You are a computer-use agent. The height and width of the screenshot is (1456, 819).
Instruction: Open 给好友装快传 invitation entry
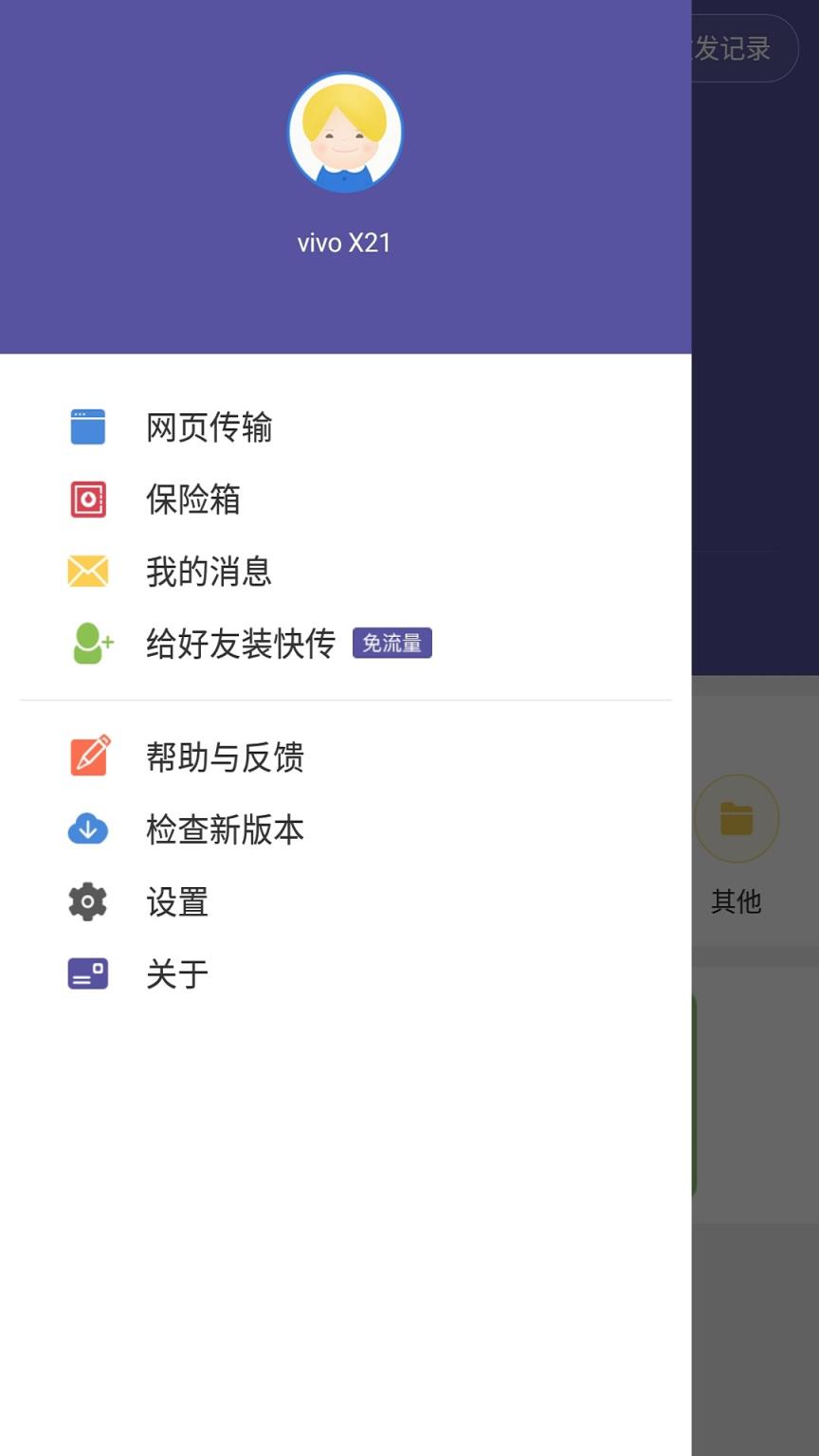242,643
